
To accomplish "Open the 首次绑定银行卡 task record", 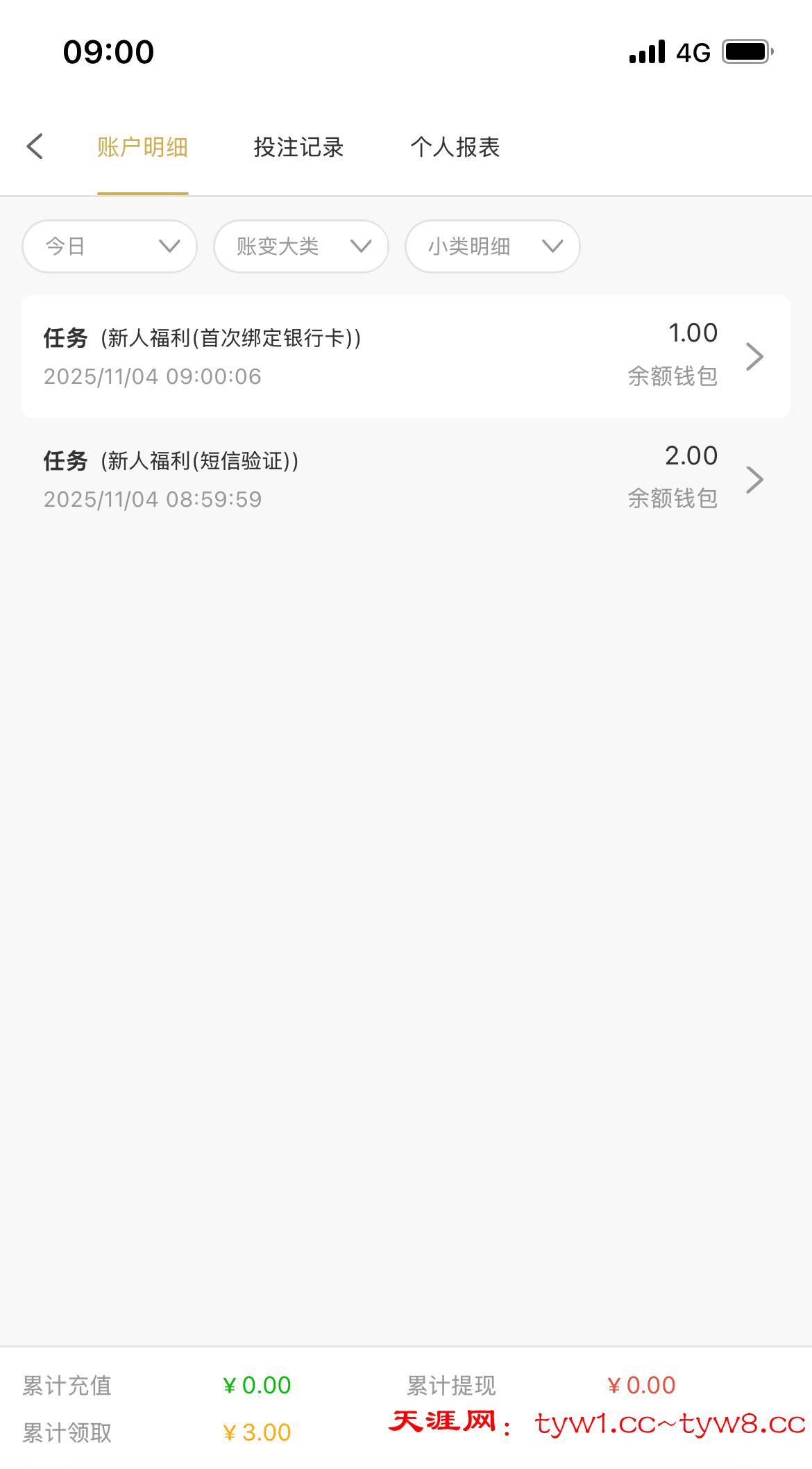I will [x=405, y=356].
